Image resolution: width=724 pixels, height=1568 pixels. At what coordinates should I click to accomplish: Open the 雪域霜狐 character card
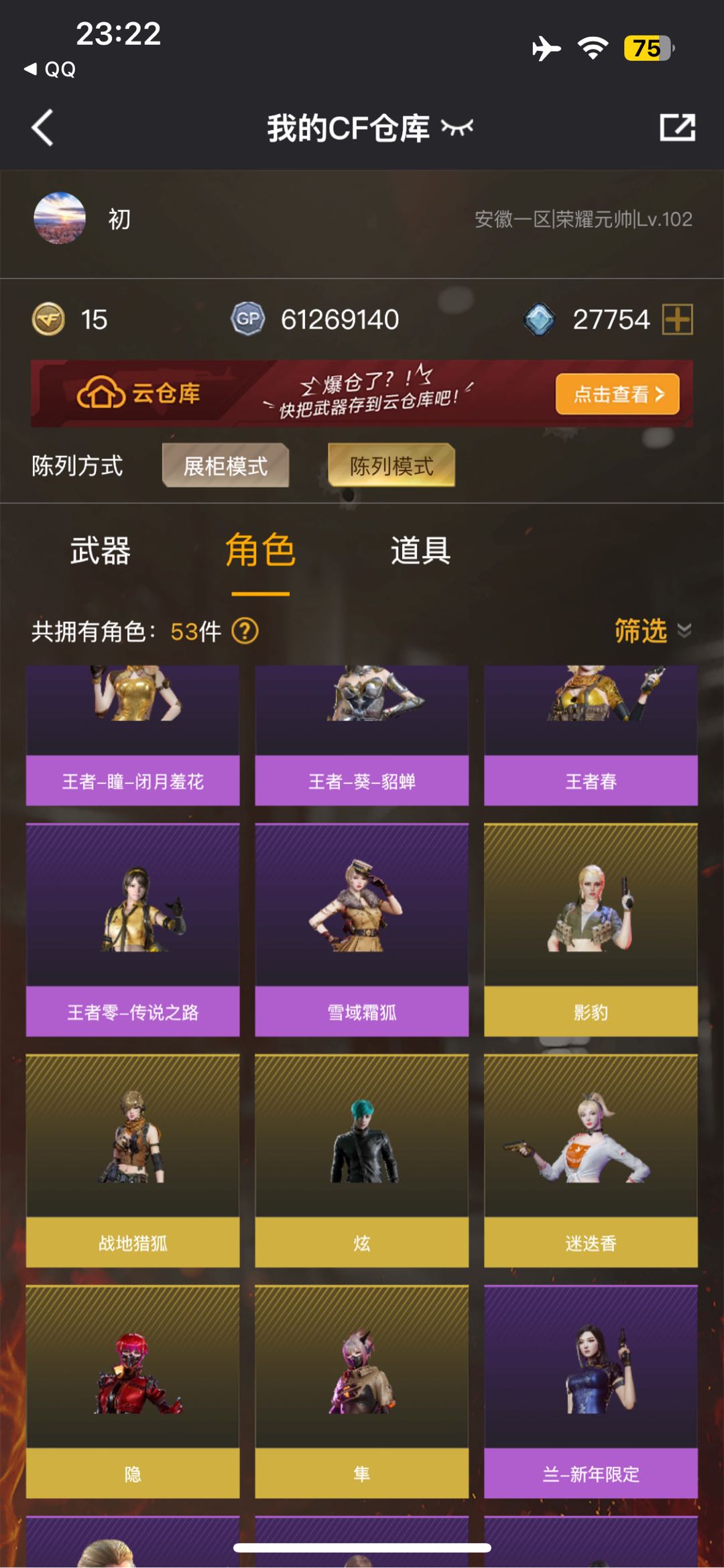click(361, 930)
